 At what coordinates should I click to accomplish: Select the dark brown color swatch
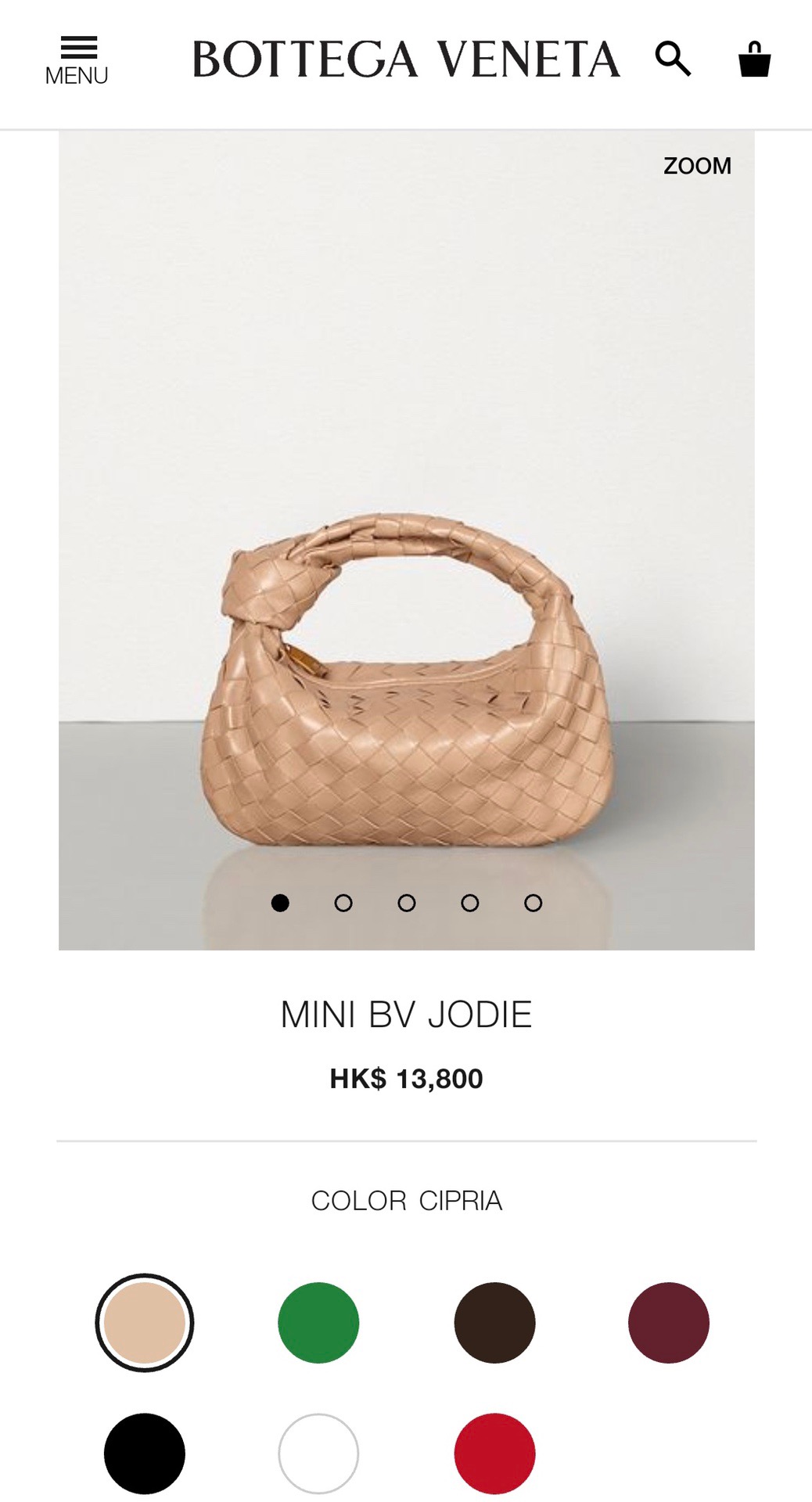pos(494,1322)
